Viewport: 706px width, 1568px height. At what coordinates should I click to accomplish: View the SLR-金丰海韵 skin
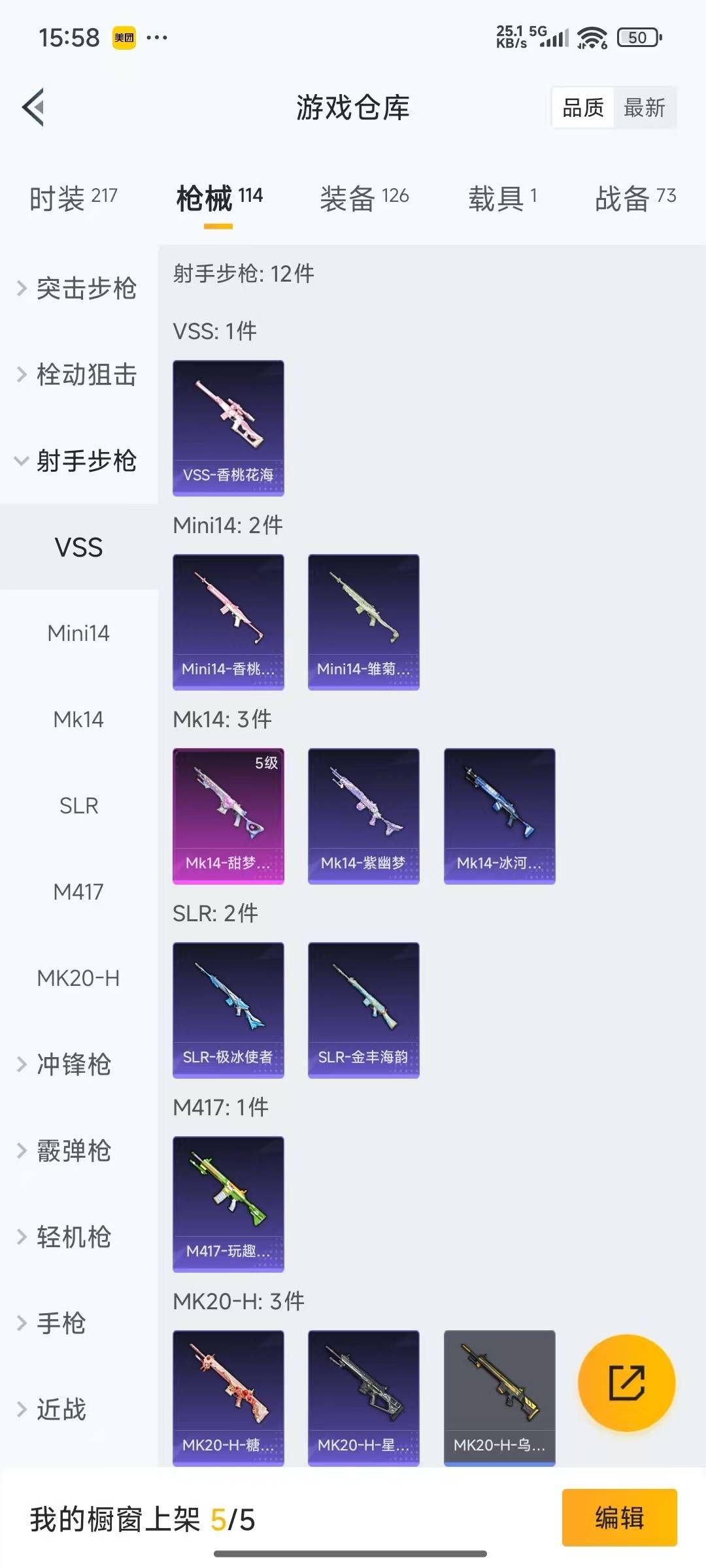click(363, 1010)
